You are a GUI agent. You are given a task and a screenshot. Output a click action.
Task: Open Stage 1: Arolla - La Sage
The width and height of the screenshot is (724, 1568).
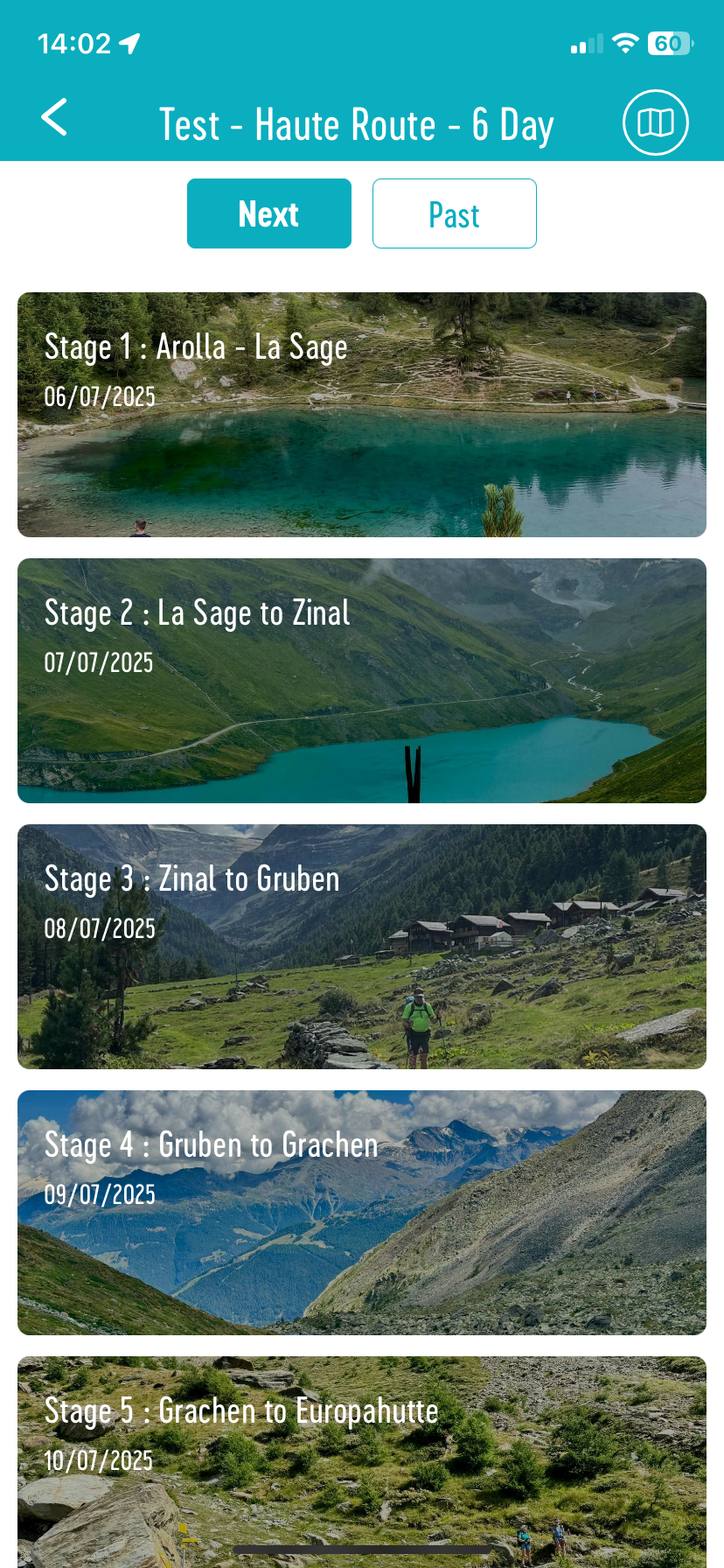(x=362, y=415)
